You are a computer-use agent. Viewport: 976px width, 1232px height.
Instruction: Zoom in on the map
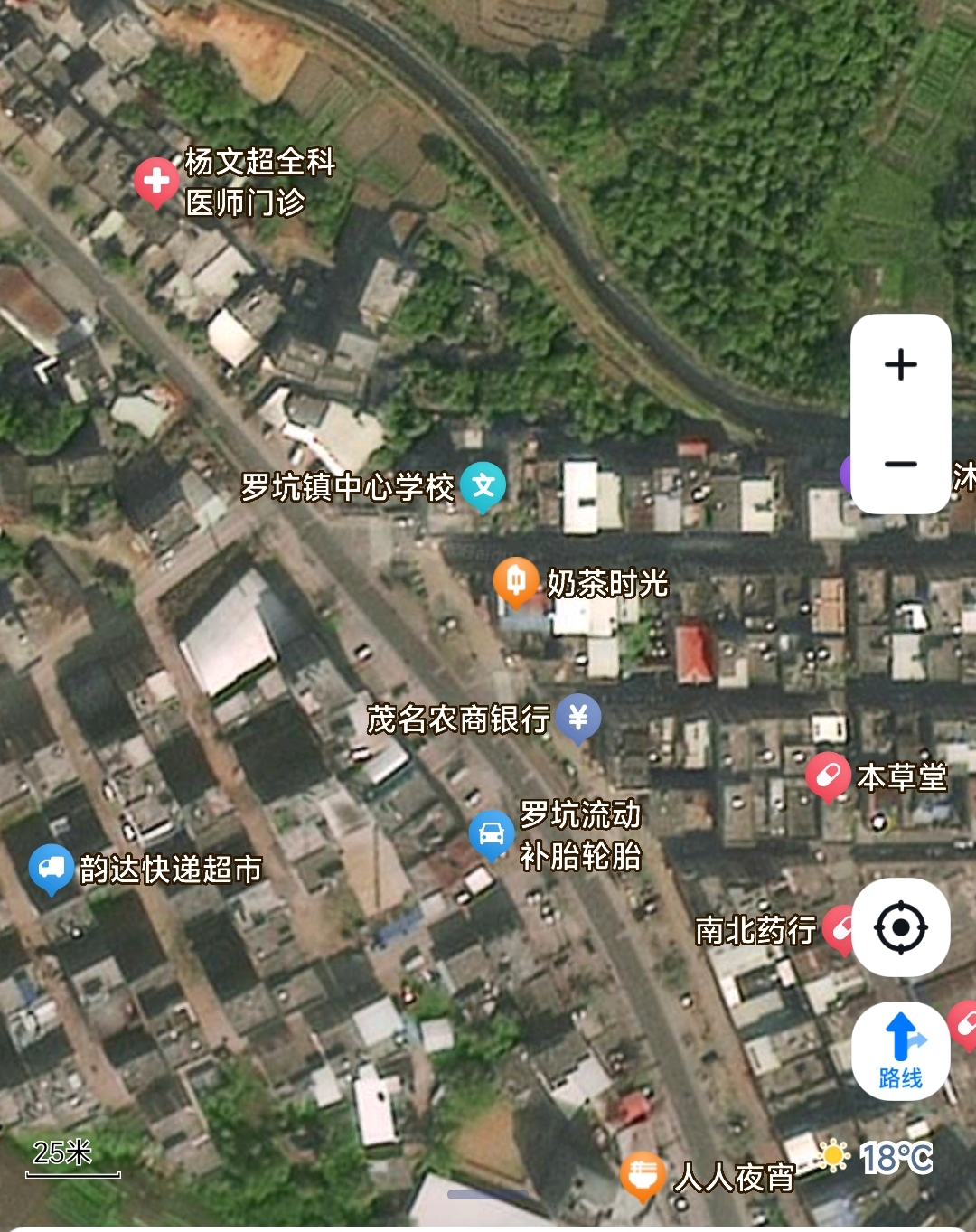click(x=900, y=365)
